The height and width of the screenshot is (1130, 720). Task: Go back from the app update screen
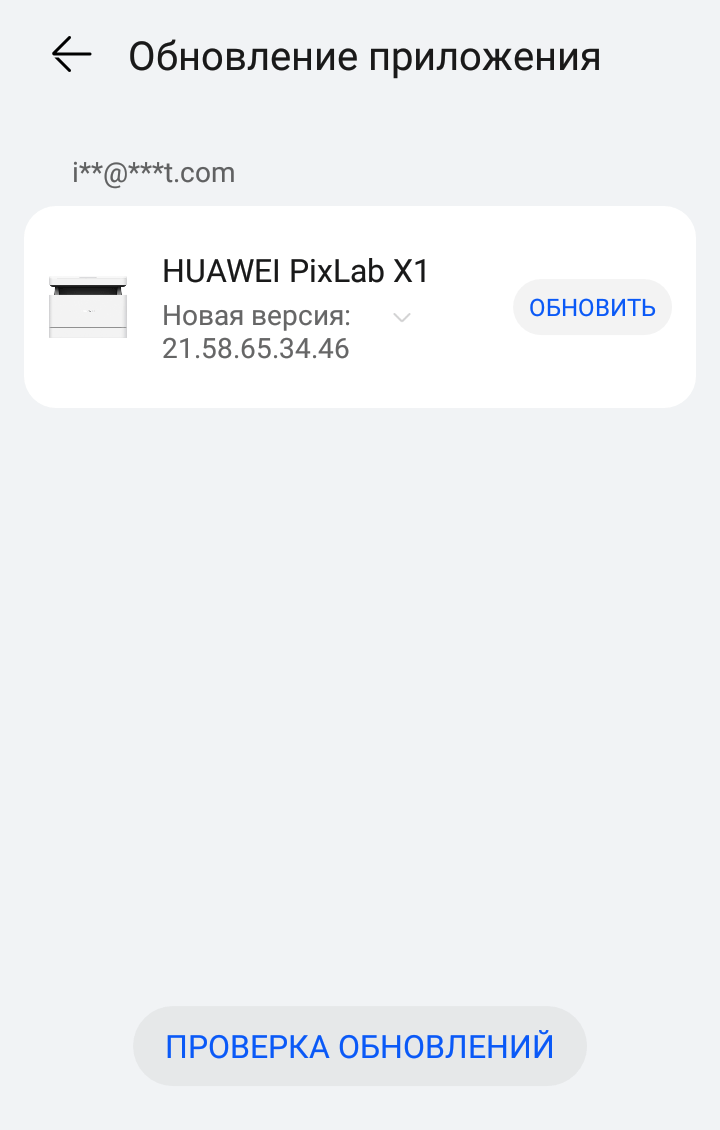(x=72, y=55)
